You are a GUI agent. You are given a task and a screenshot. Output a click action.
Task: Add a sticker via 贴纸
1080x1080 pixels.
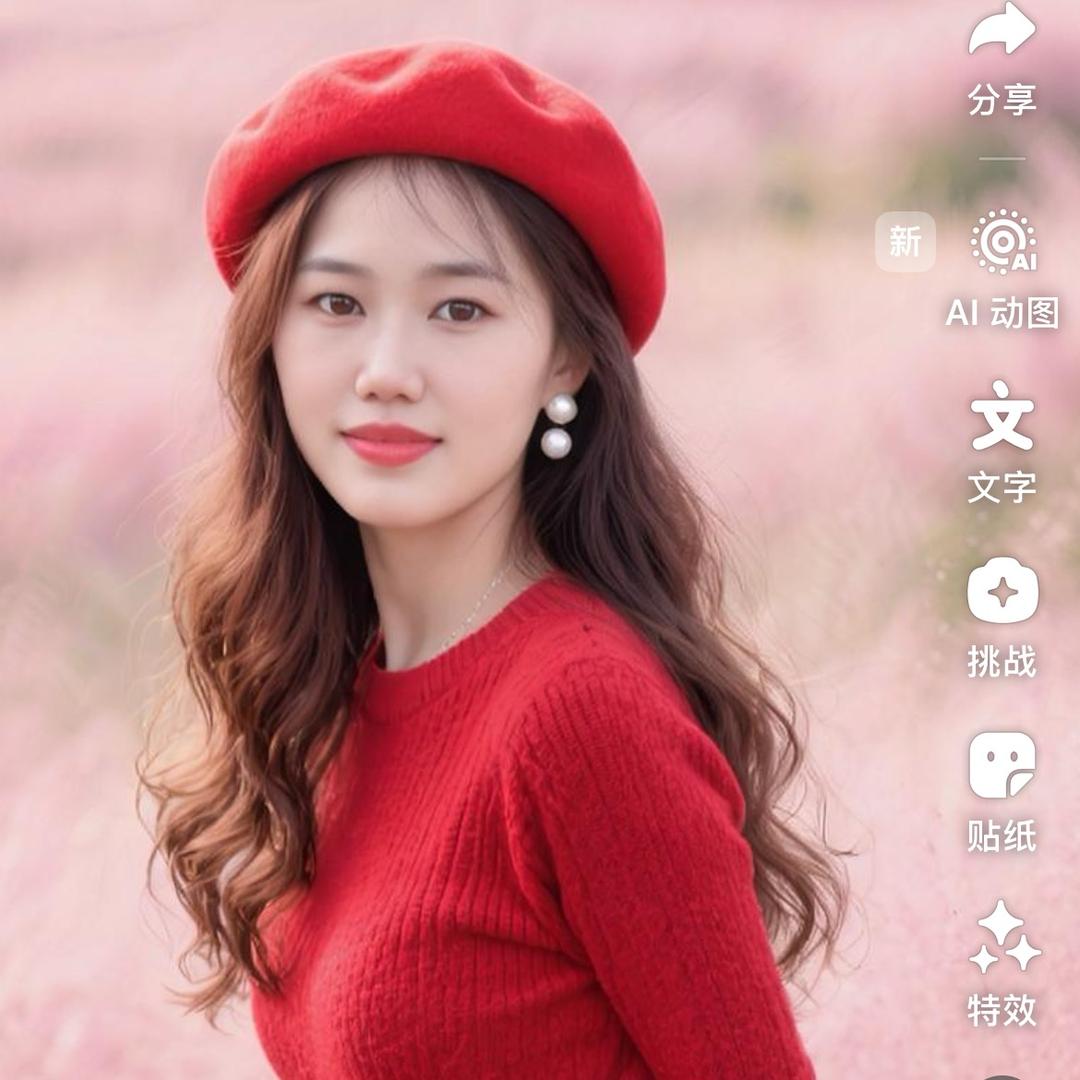[1002, 765]
